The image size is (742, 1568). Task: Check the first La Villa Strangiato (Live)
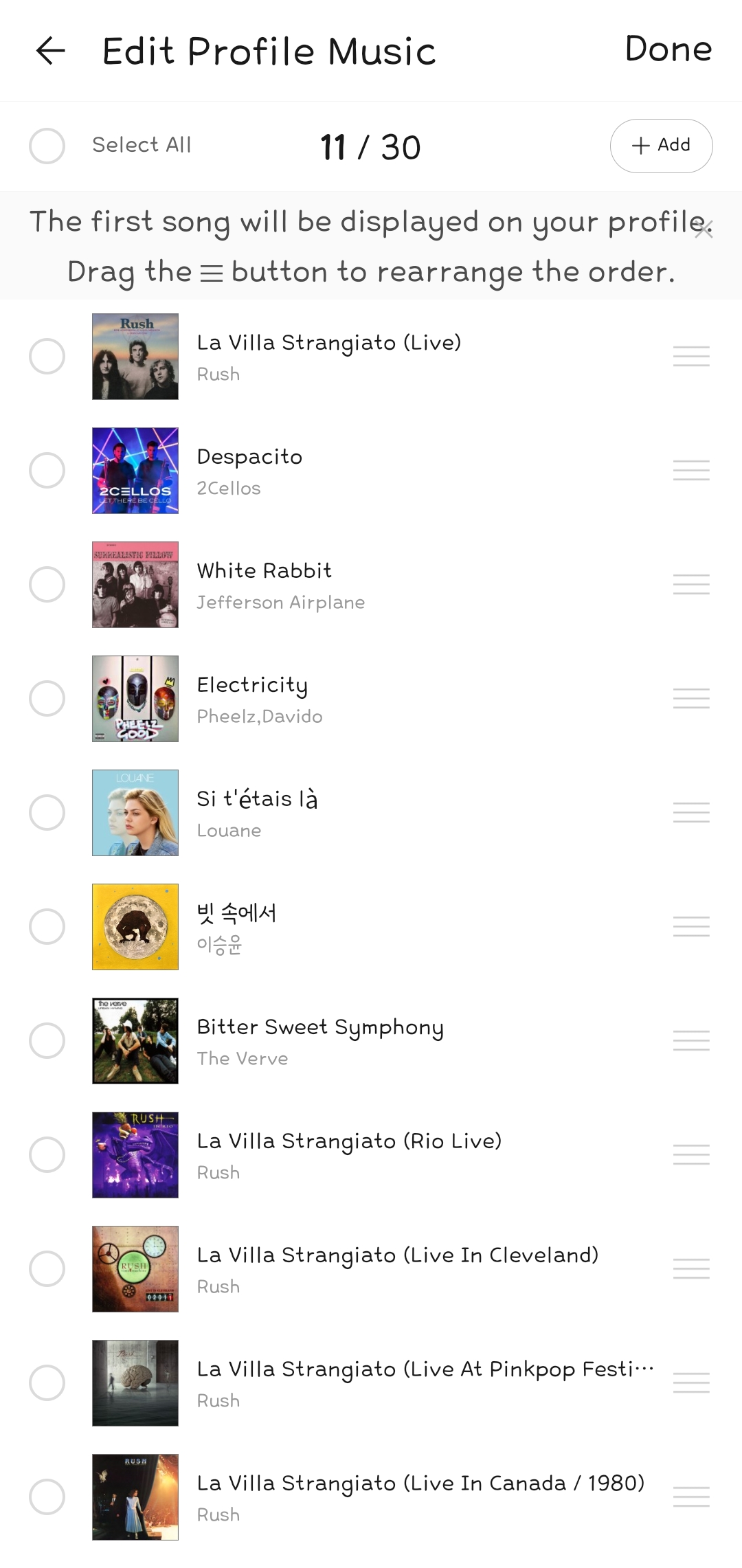47,357
